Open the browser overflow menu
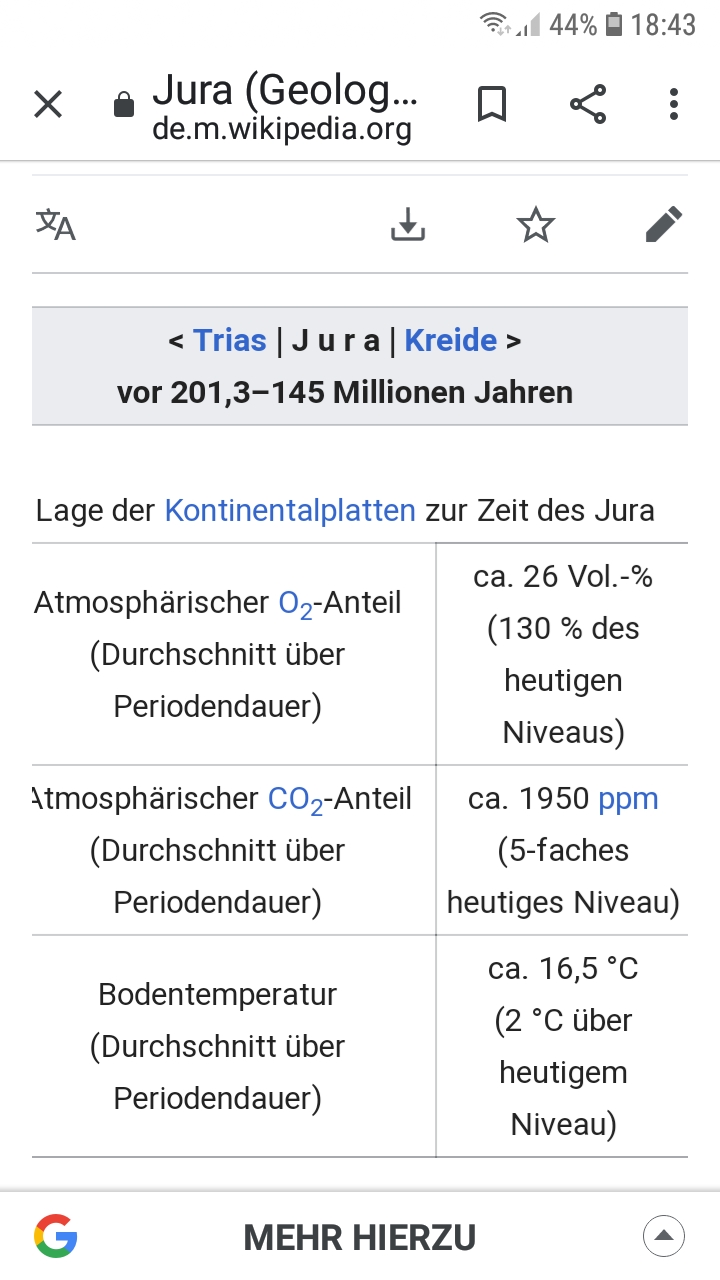Image resolution: width=720 pixels, height=1280 pixels. coord(674,104)
